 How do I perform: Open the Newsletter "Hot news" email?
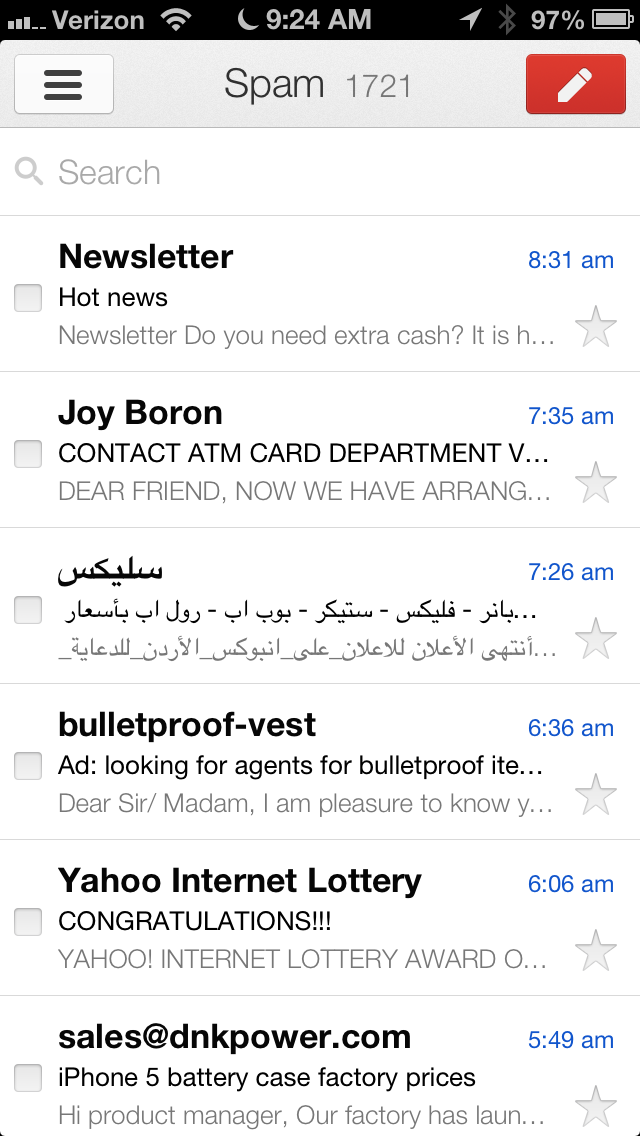pos(320,294)
